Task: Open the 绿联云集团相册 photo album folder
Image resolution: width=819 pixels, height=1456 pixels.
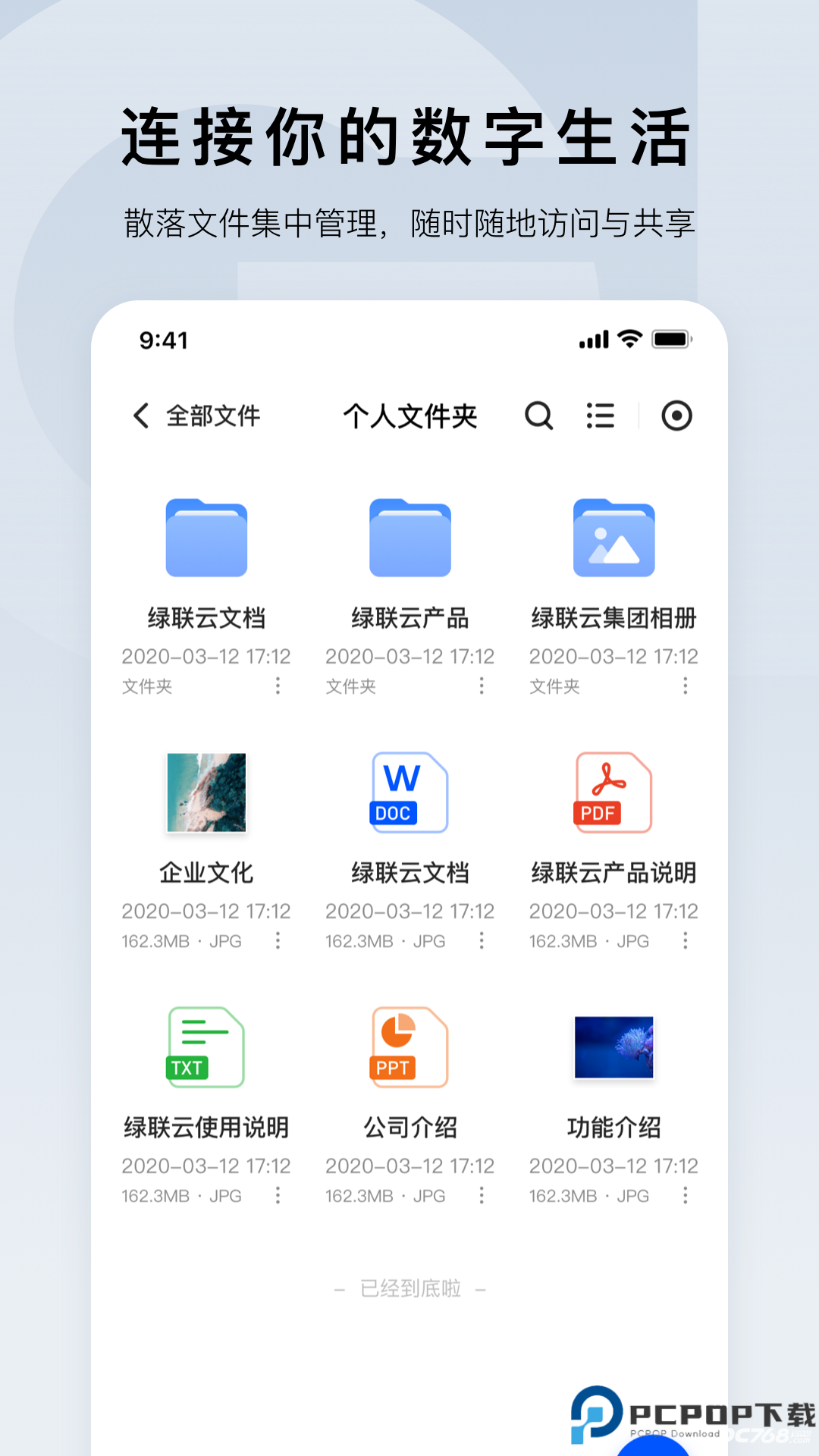Action: [x=614, y=538]
